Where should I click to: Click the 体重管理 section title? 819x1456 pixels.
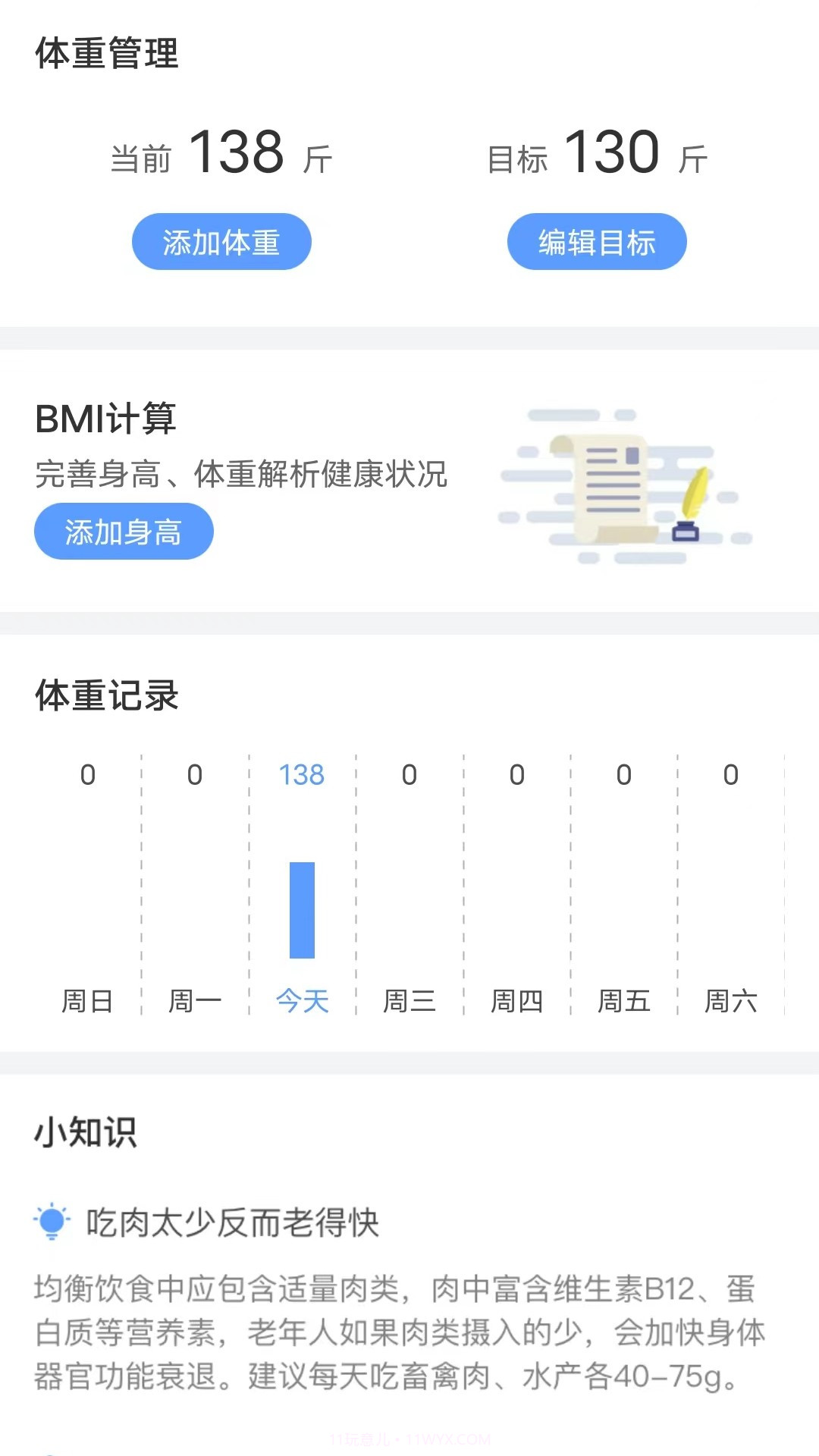[108, 53]
